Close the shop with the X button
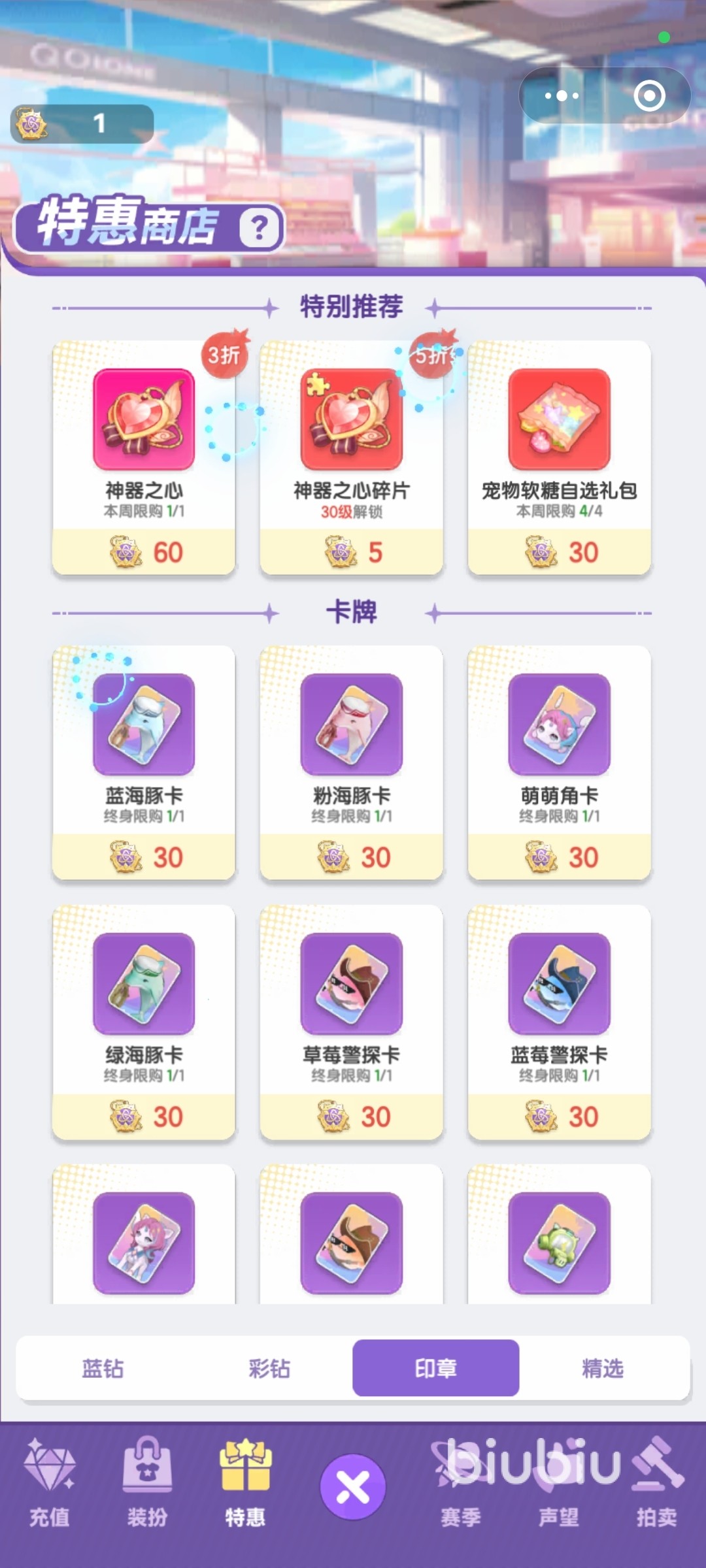Viewport: 706px width, 1568px height. pos(353,1488)
